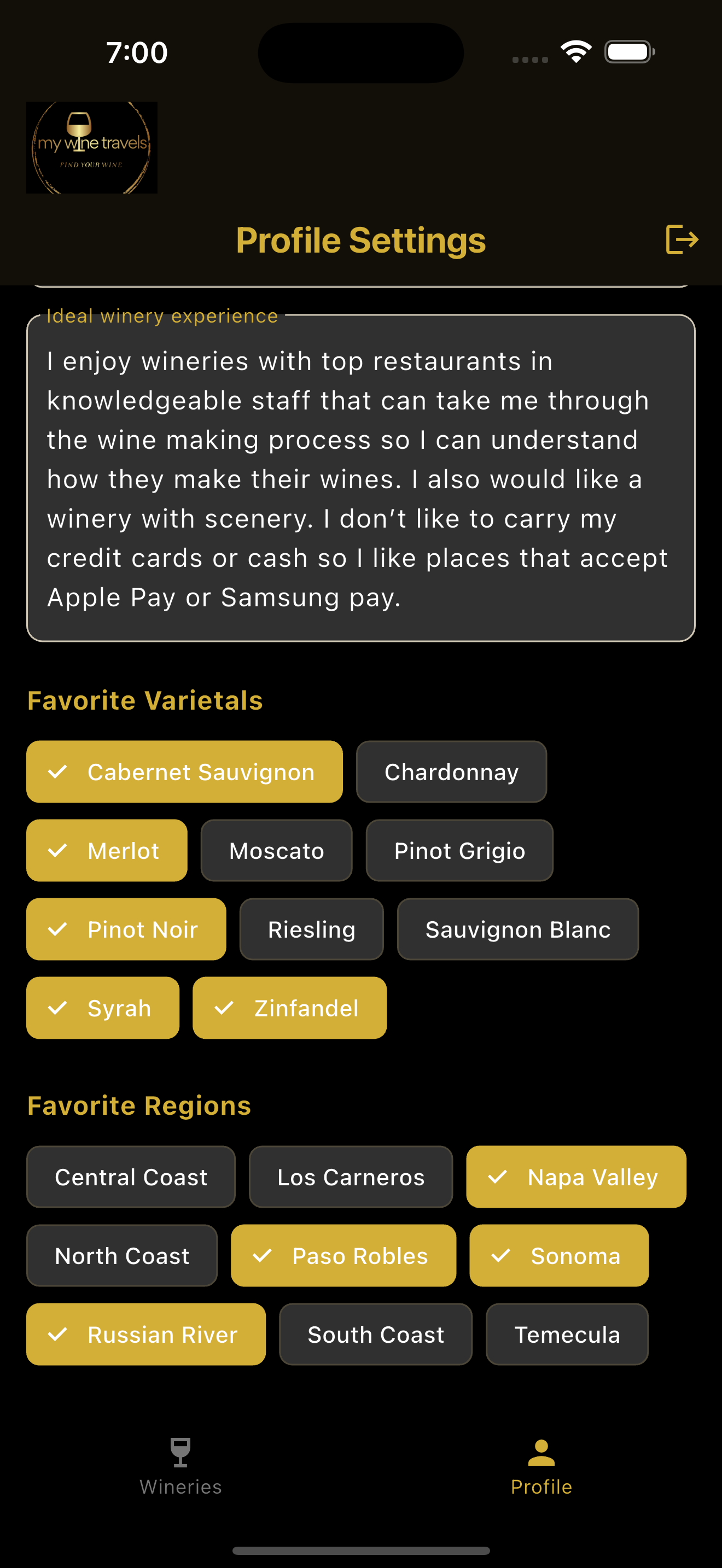
Task: Remove Paso Robles from favorite regions
Action: [x=343, y=1255]
